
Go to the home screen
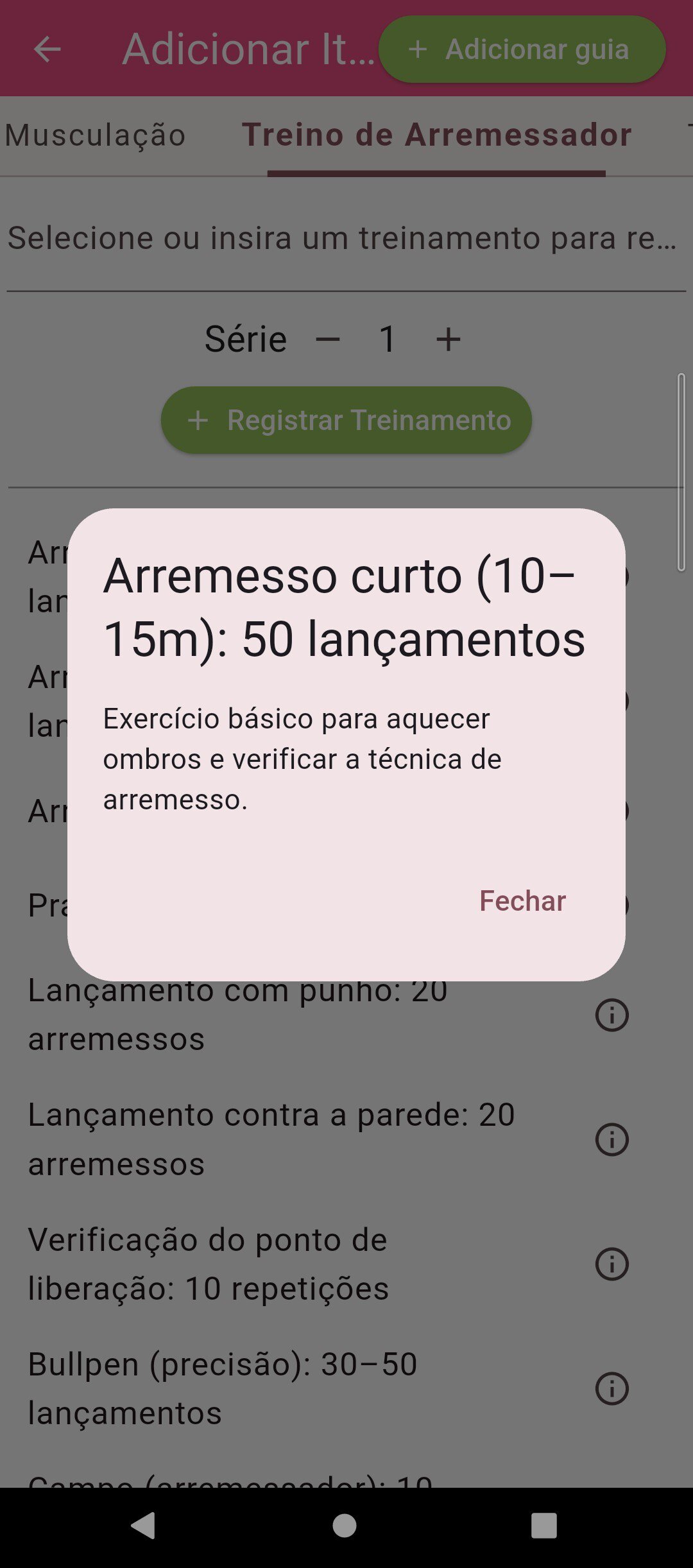coord(345,1526)
